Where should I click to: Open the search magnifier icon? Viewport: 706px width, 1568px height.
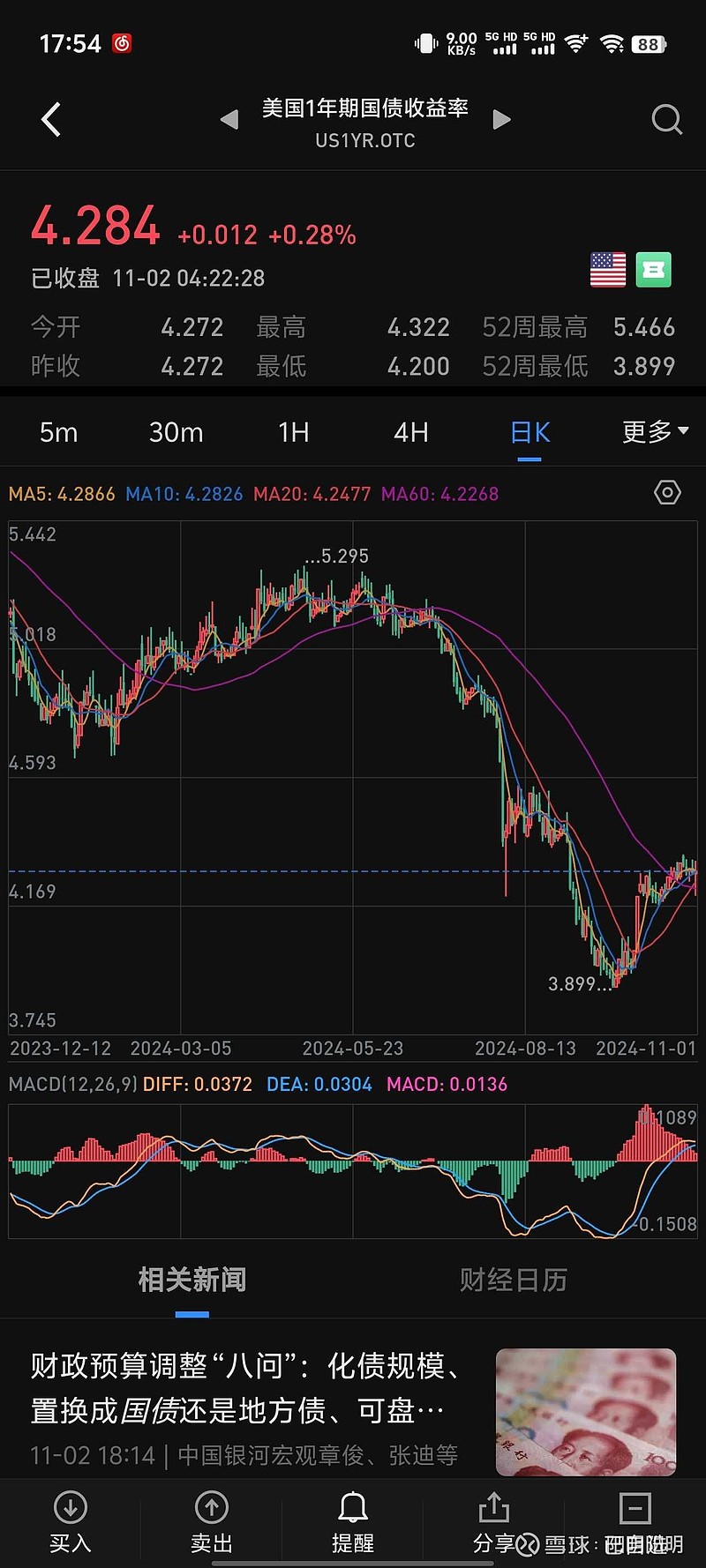[666, 119]
